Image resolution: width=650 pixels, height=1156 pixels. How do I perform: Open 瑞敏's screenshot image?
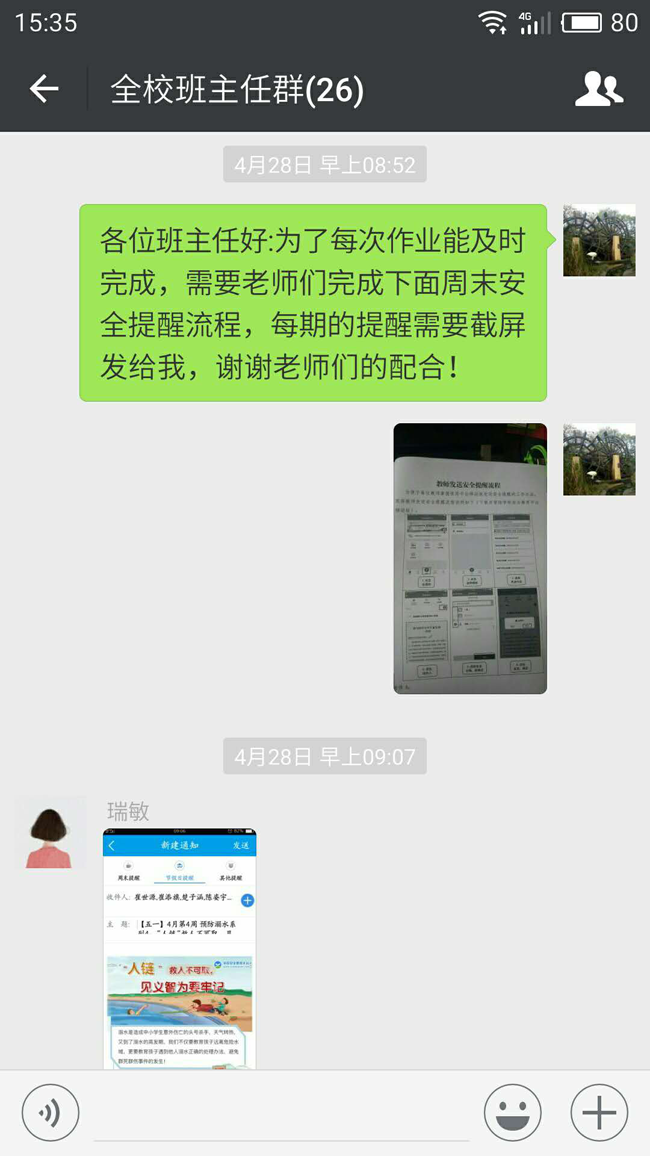180,948
